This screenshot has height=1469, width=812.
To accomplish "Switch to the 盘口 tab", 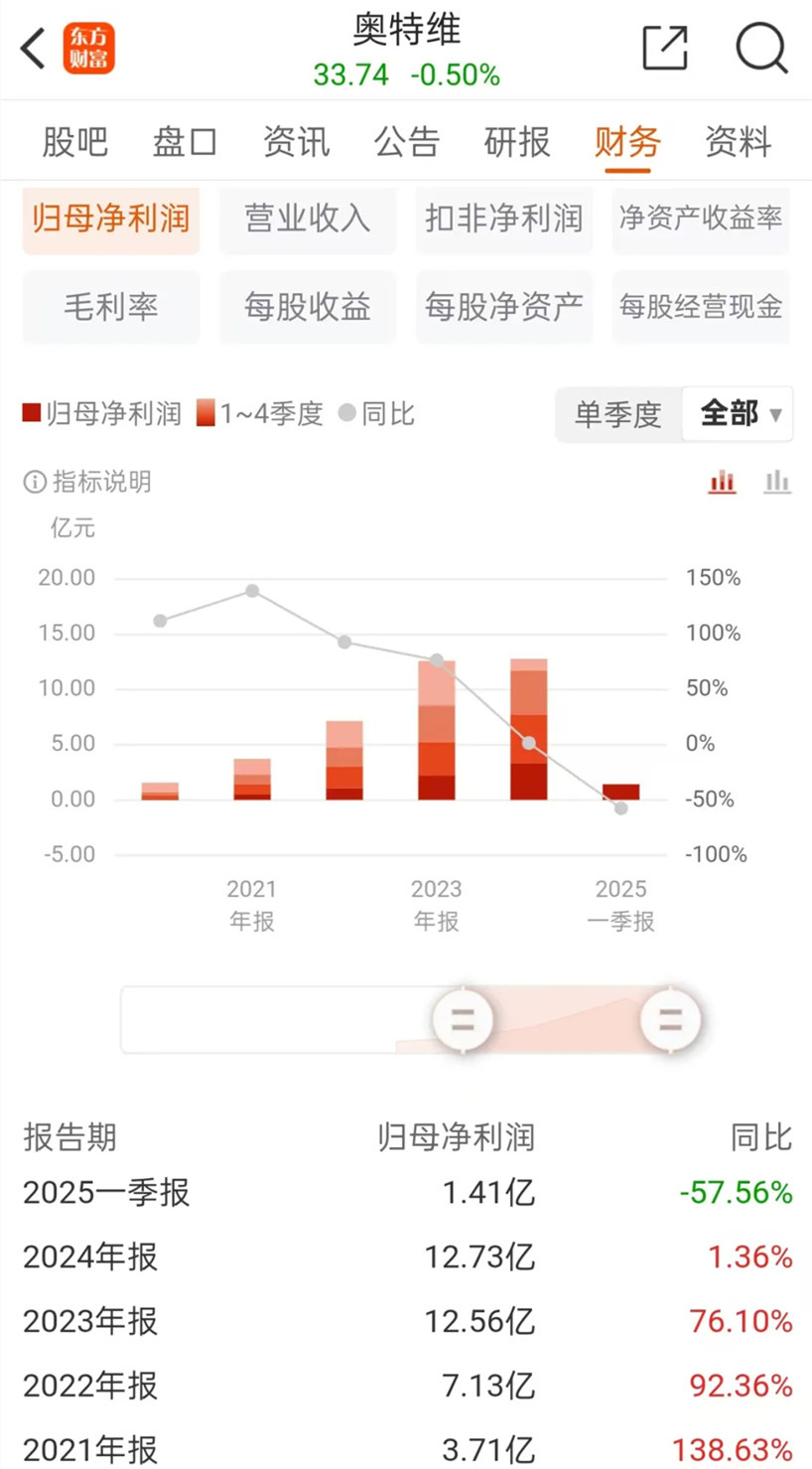I will click(x=185, y=142).
